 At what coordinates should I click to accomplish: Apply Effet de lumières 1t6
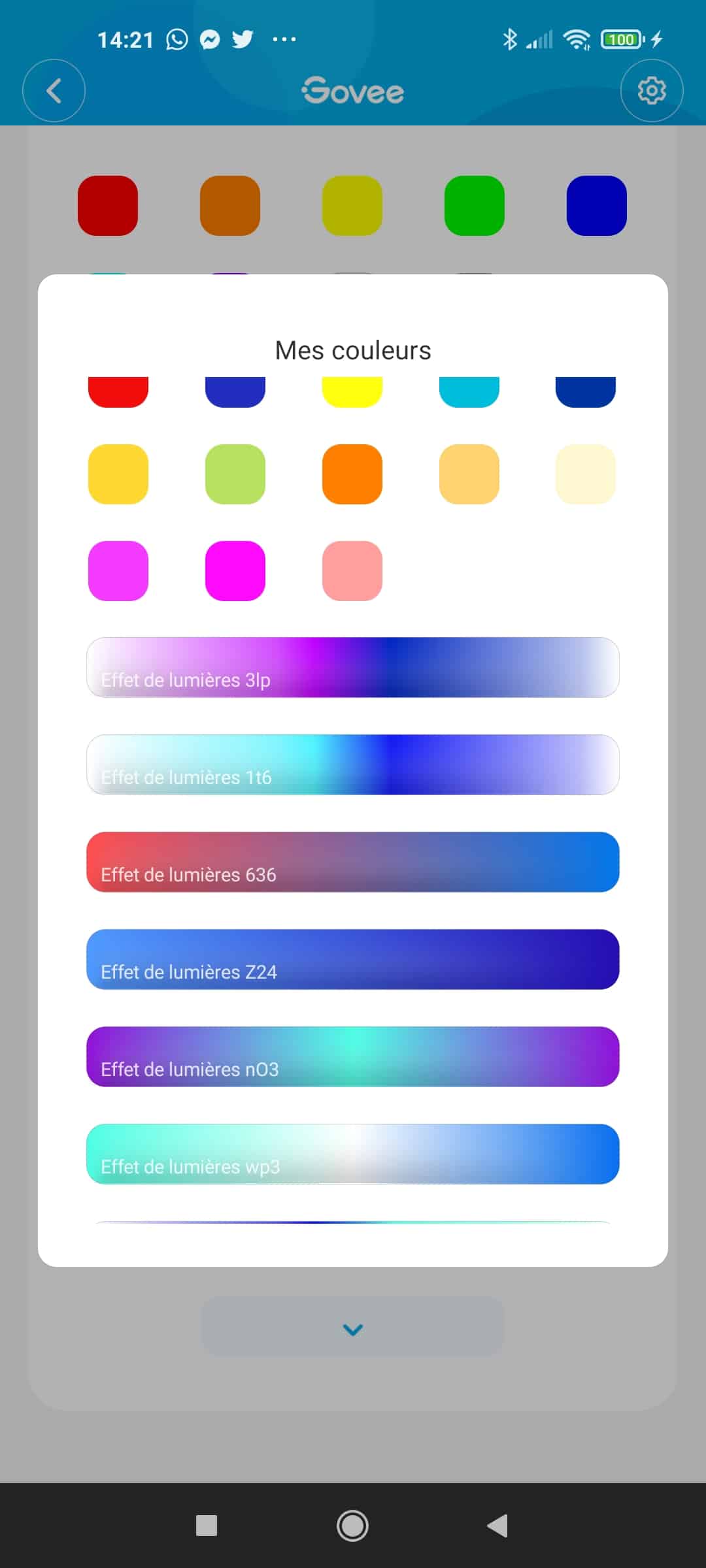(353, 764)
